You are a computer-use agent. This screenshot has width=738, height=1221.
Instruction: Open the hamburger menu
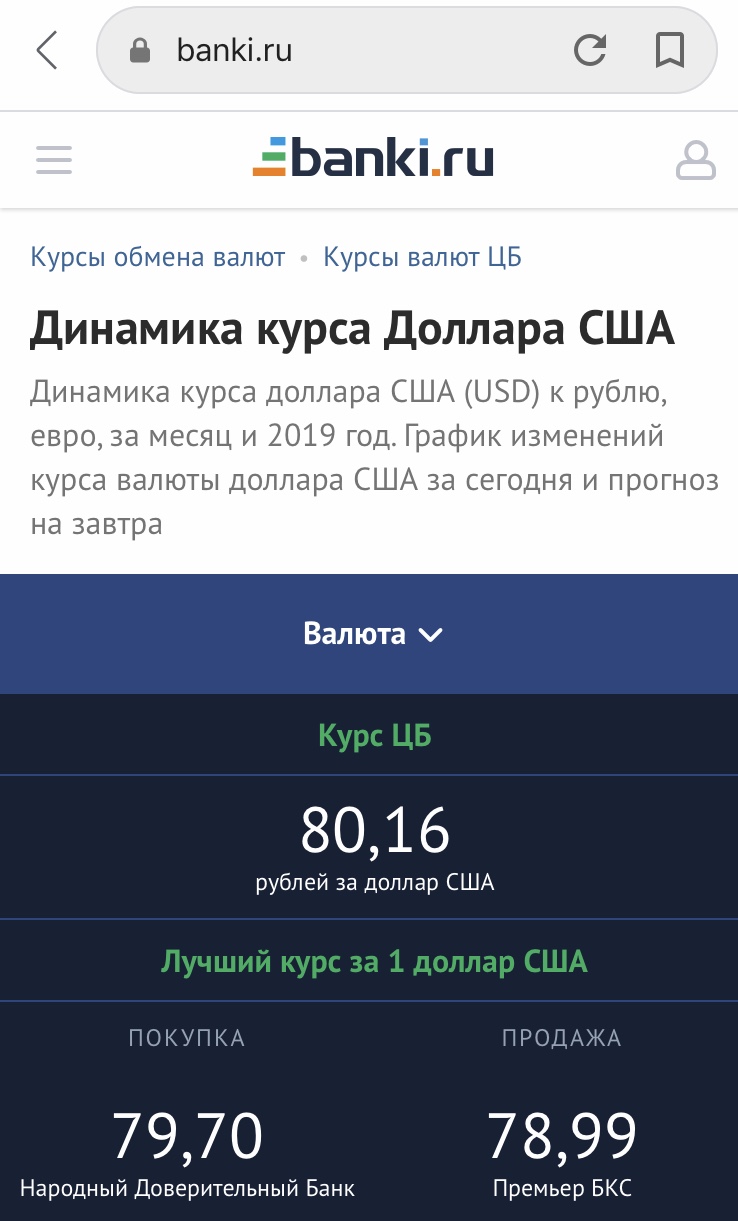(54, 160)
